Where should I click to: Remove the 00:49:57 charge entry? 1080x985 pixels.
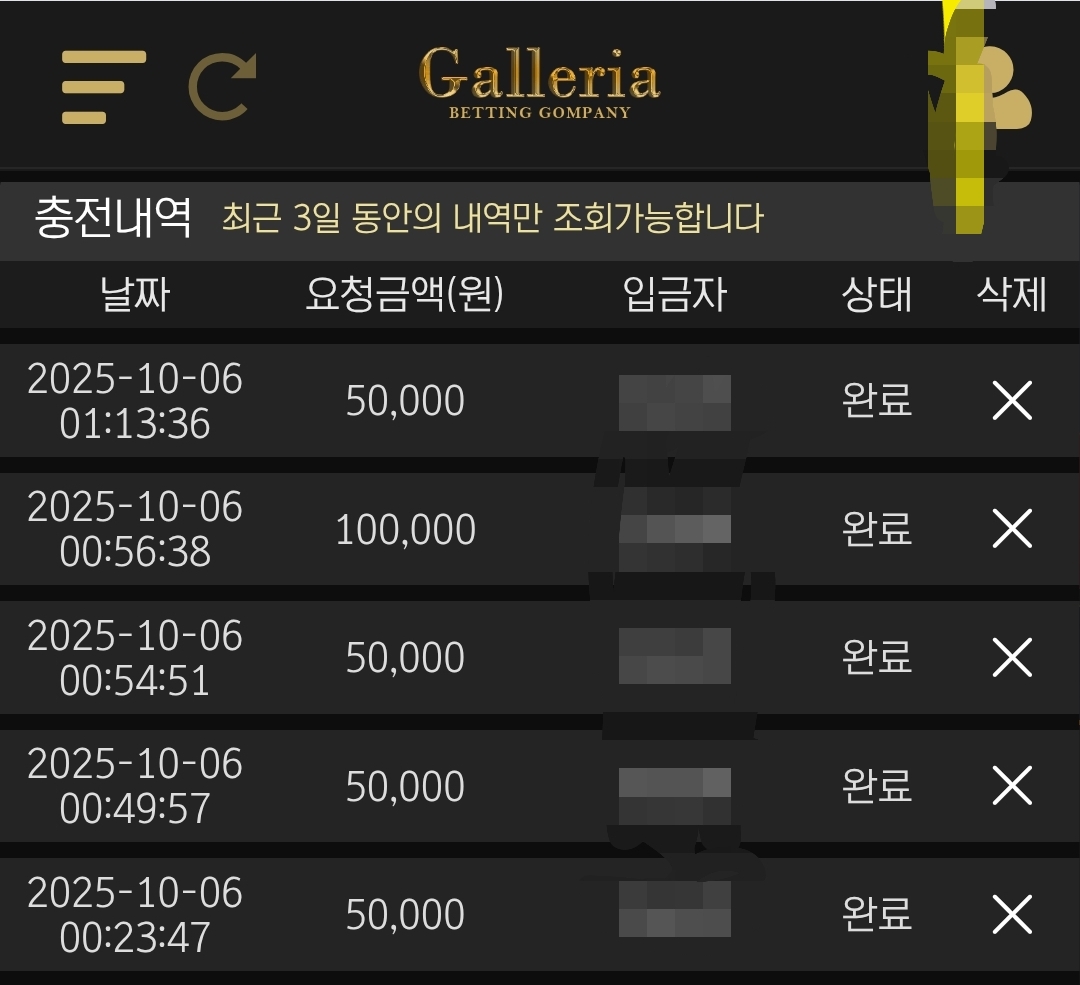click(1012, 786)
